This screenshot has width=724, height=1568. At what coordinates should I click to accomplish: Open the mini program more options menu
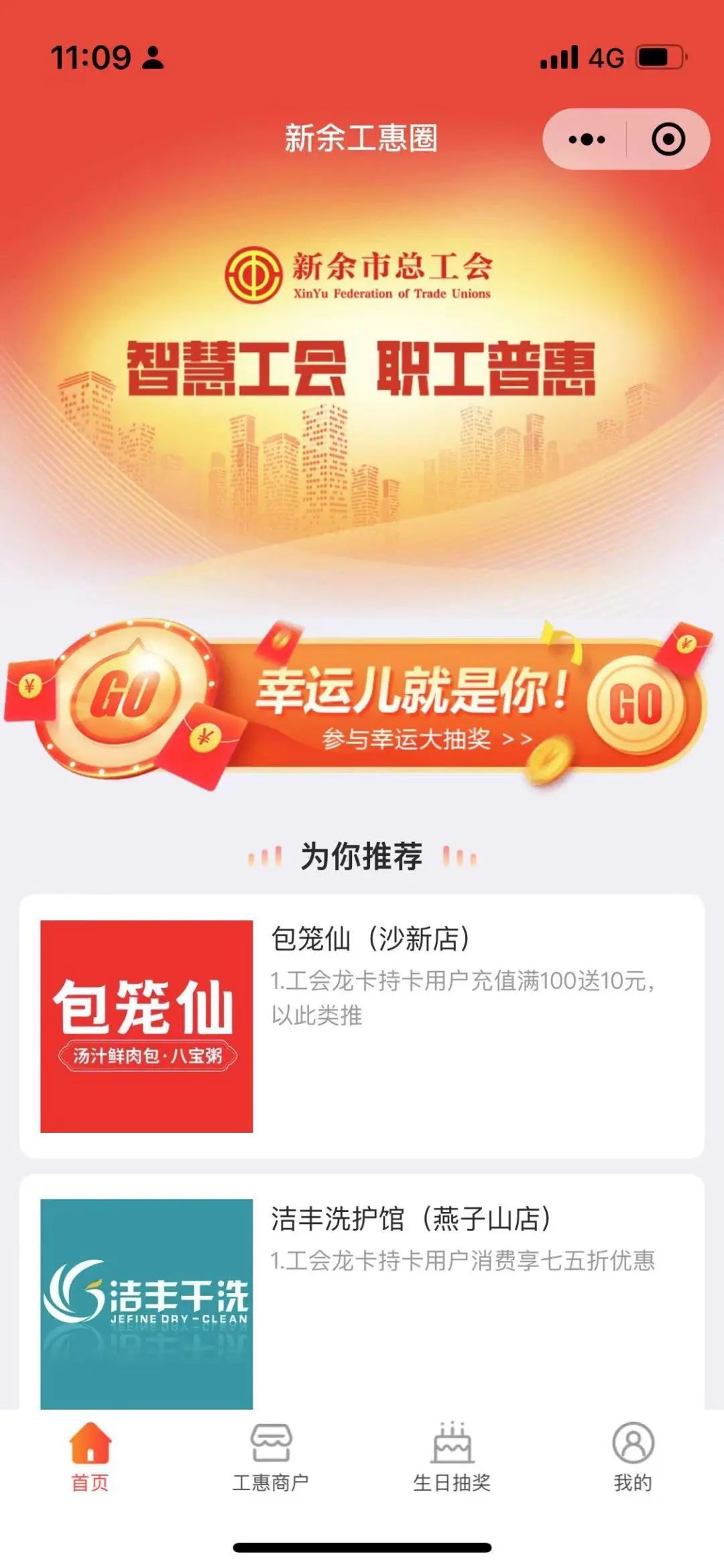pos(587,139)
